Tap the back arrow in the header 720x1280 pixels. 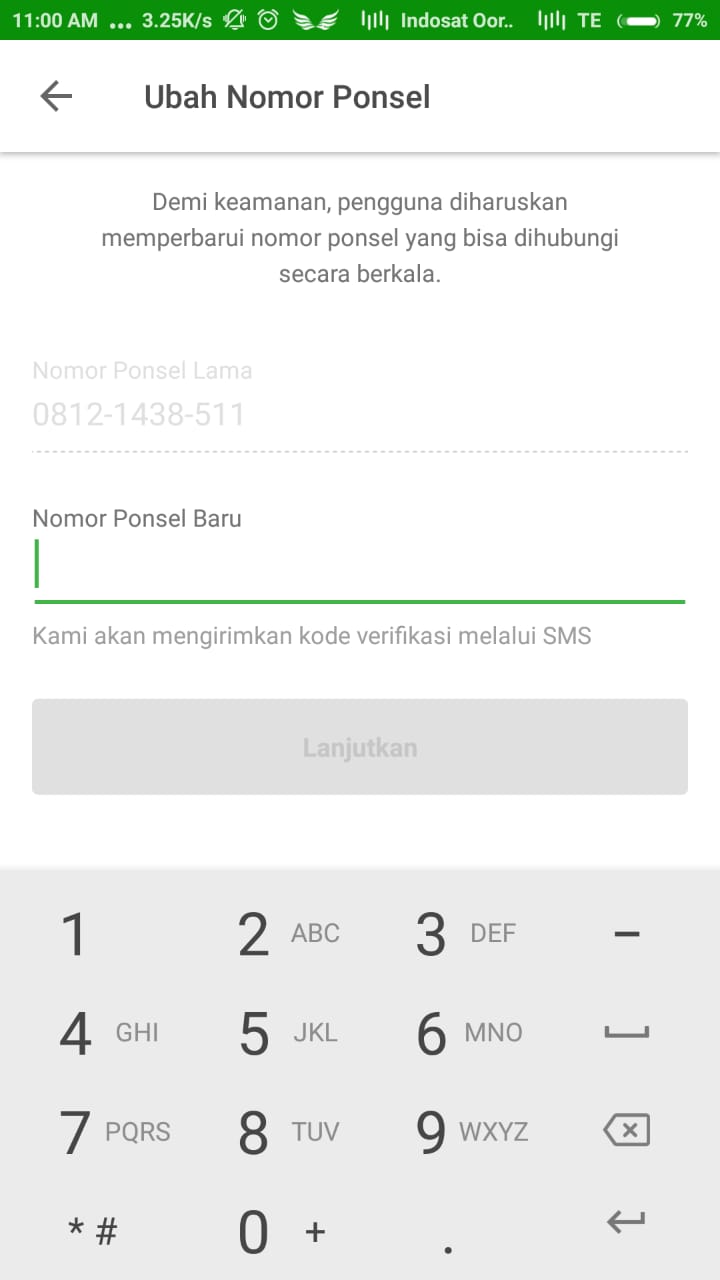[57, 96]
